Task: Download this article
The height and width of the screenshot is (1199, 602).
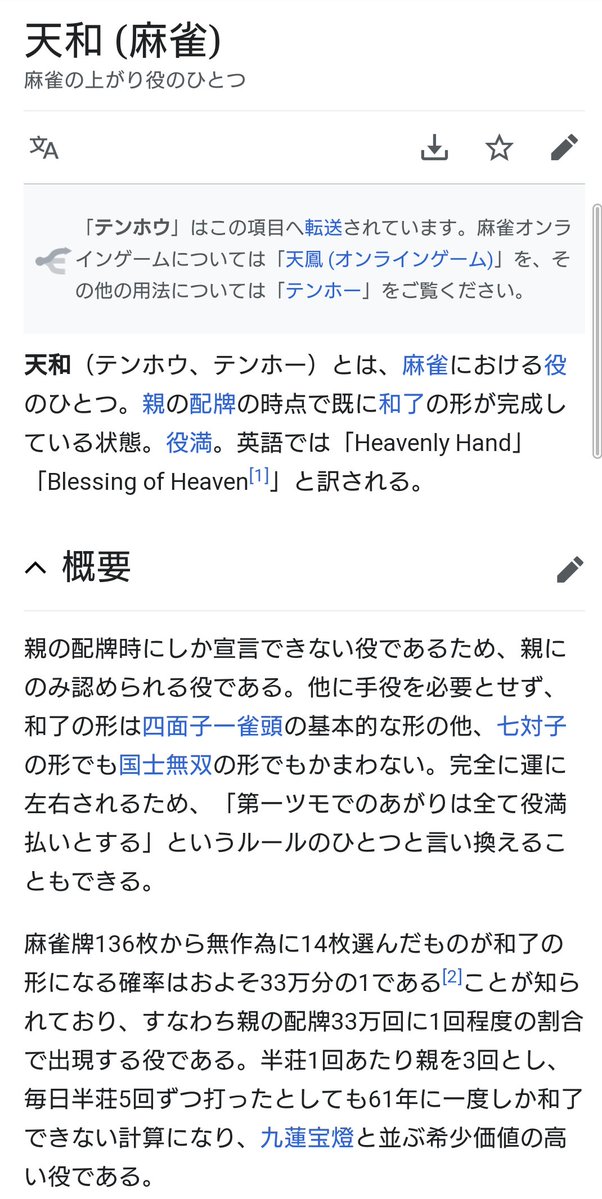Action: [x=434, y=148]
